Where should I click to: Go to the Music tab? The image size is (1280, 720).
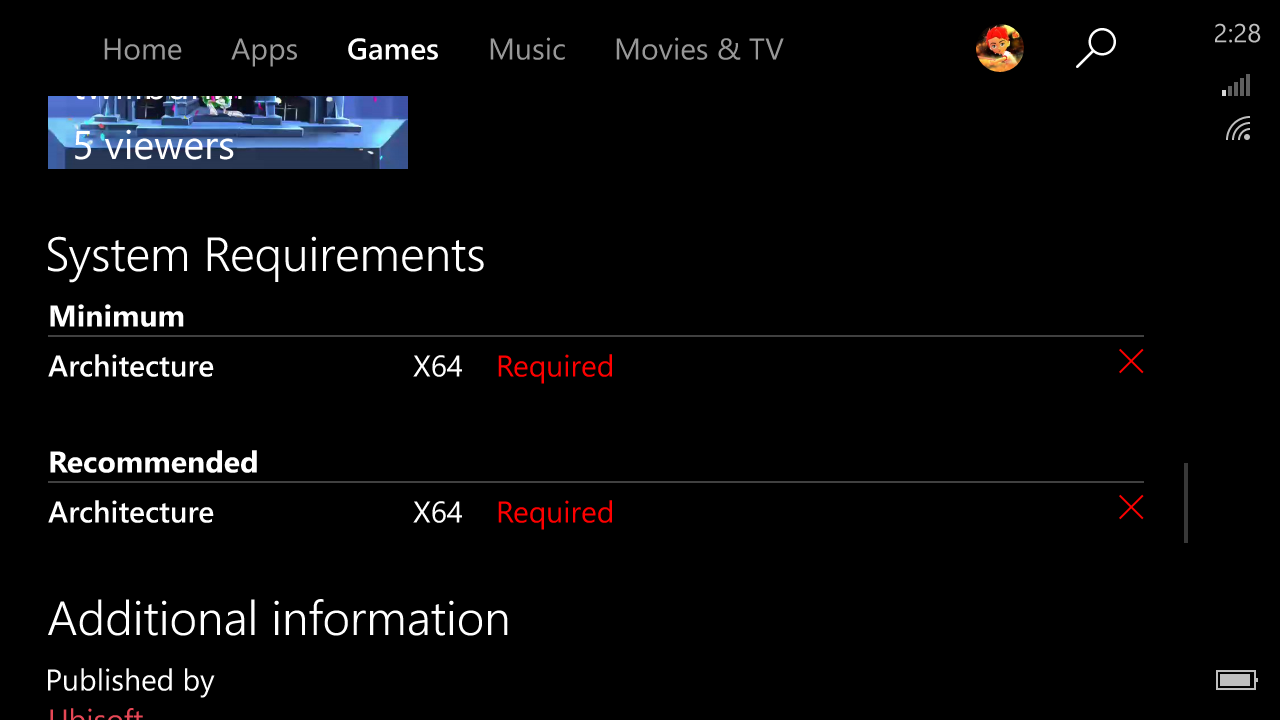click(x=527, y=49)
